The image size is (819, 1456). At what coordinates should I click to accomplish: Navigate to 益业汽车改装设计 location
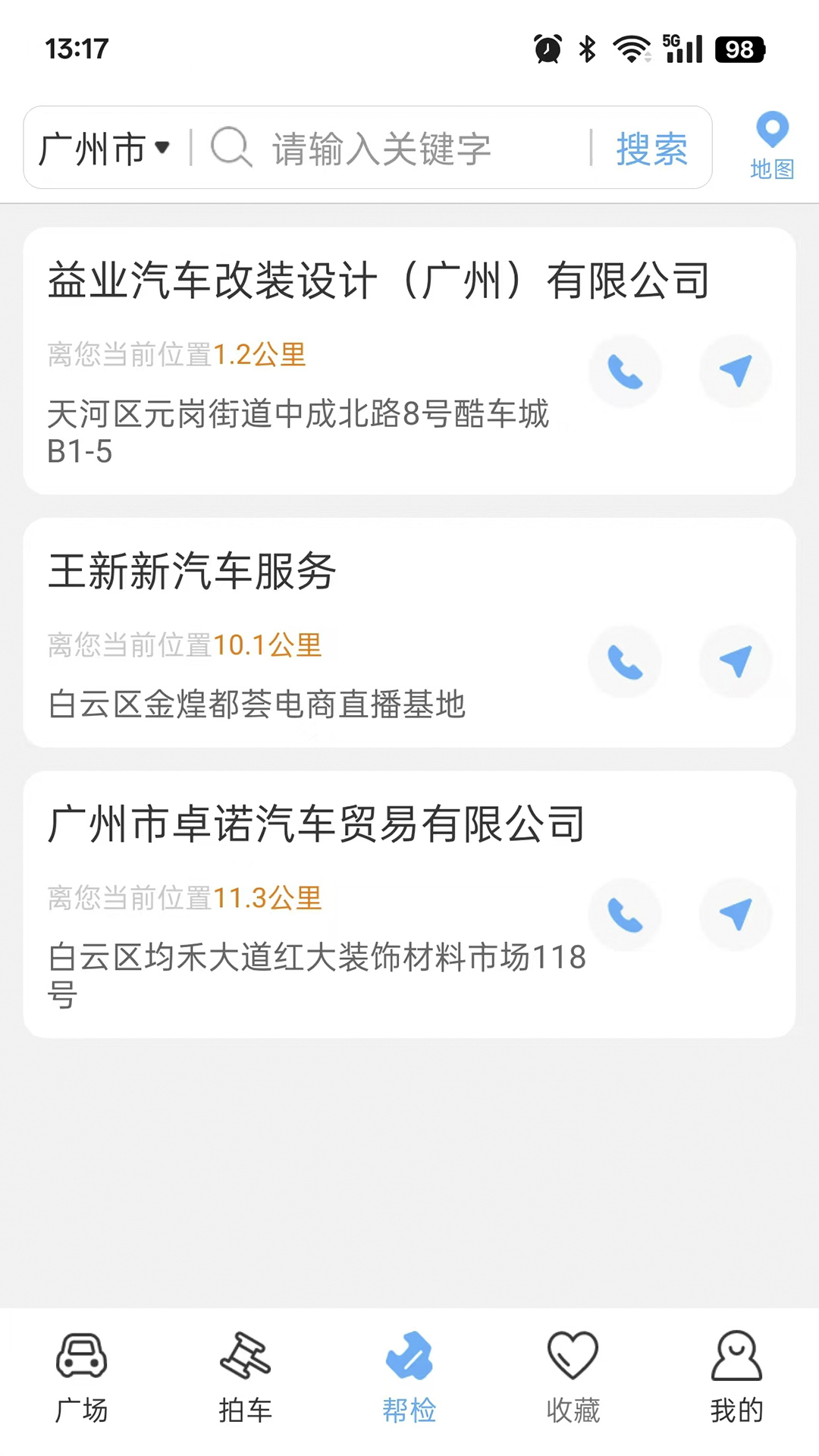pyautogui.click(x=735, y=372)
